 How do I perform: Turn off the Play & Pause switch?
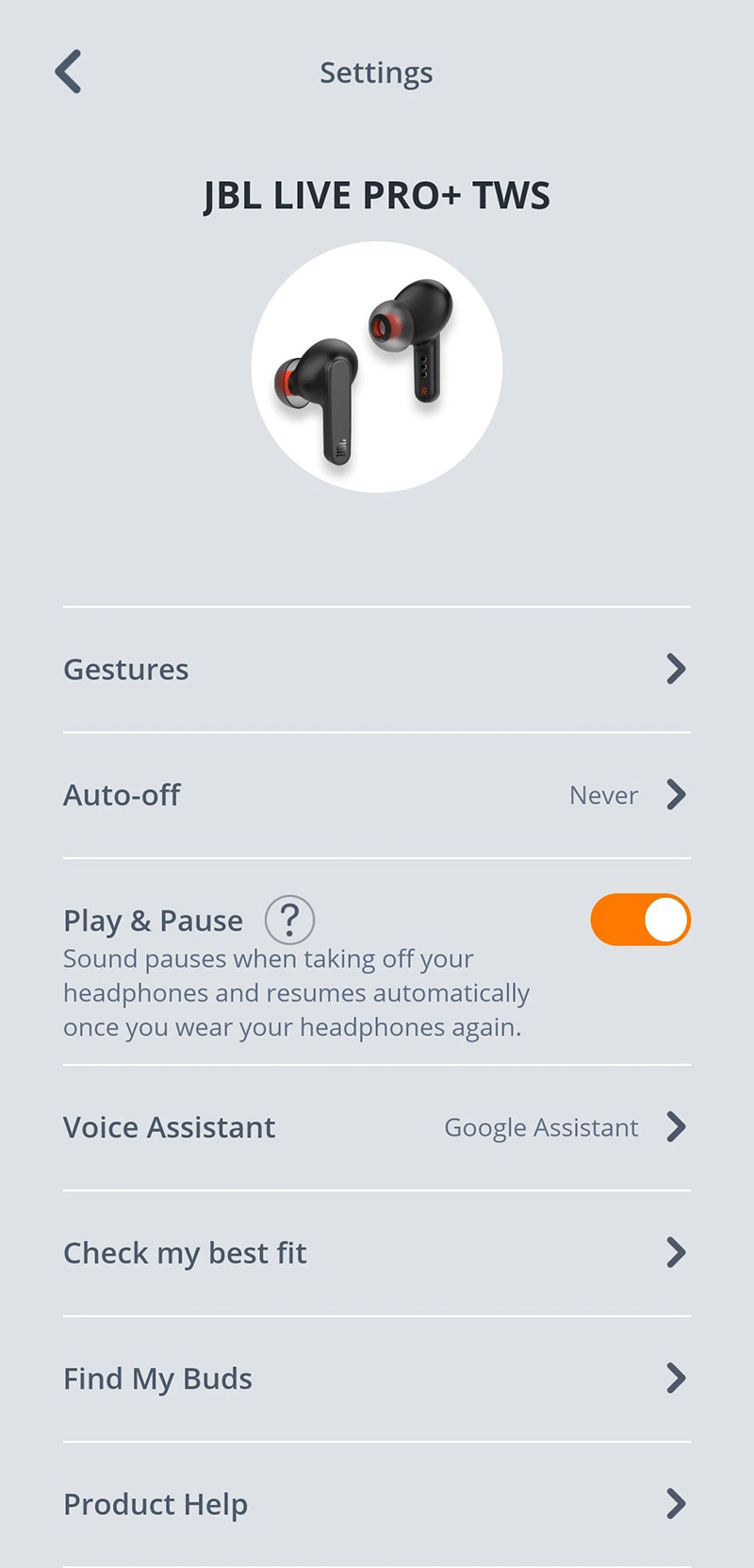click(640, 920)
